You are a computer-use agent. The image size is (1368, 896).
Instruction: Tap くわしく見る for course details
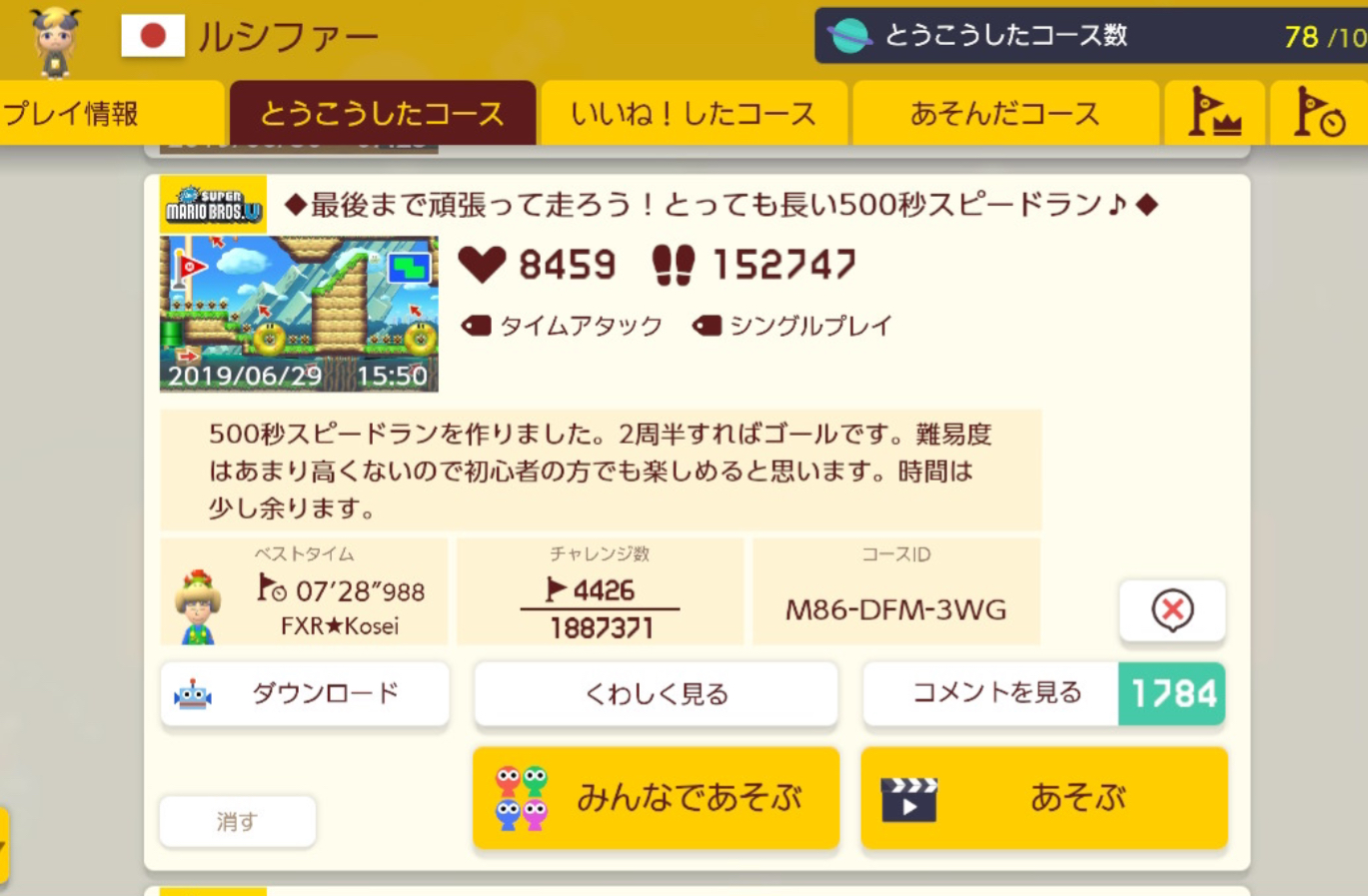click(656, 693)
